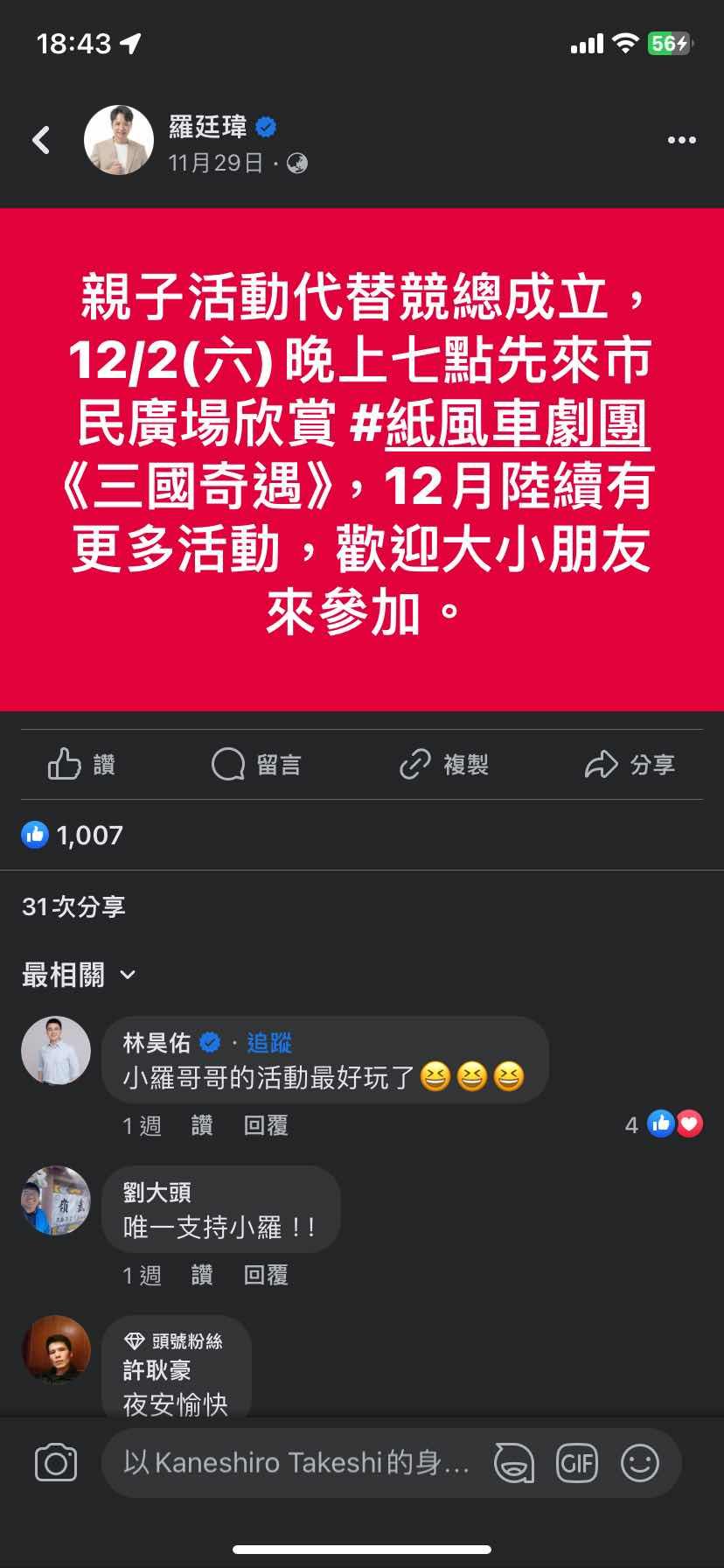This screenshot has height=1568, width=724.
Task: Focus the comment input field
Action: pos(297,1463)
